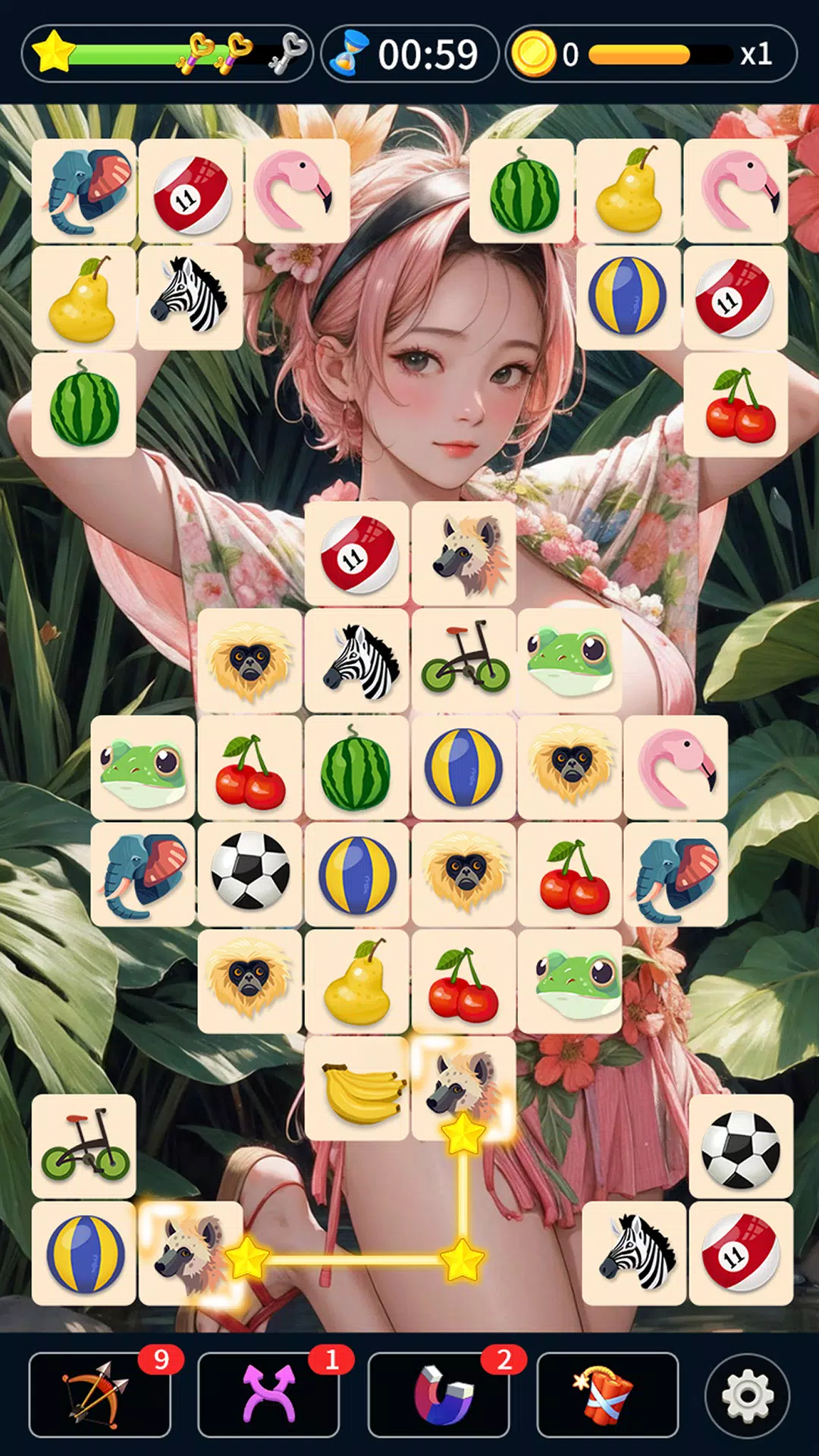The width and height of the screenshot is (819, 1456).
Task: Activate the magnet booster
Action: (438, 1394)
